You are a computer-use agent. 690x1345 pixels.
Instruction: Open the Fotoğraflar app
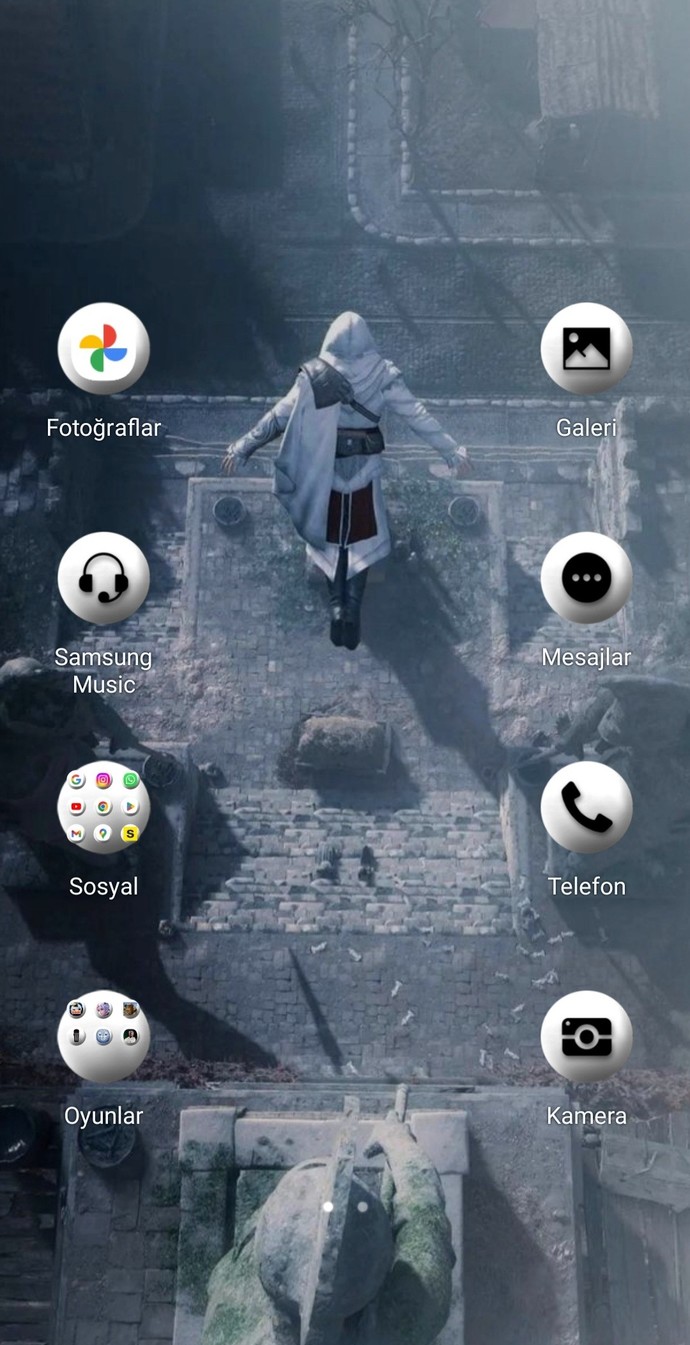tap(103, 349)
